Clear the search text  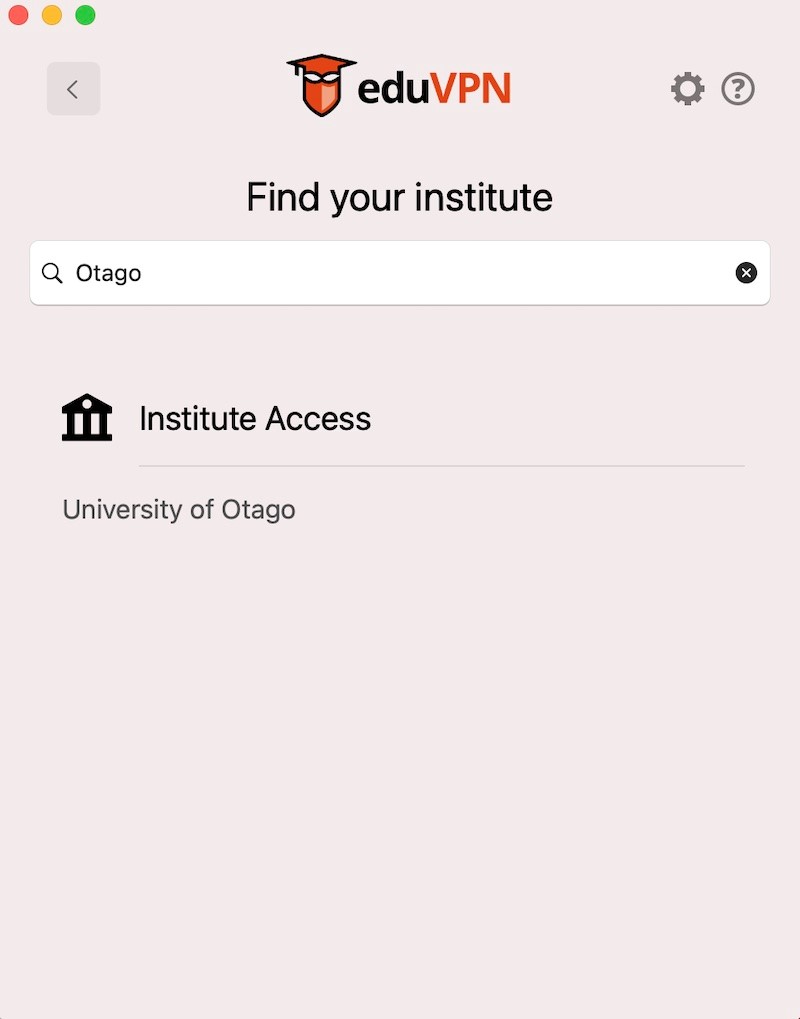tap(746, 273)
